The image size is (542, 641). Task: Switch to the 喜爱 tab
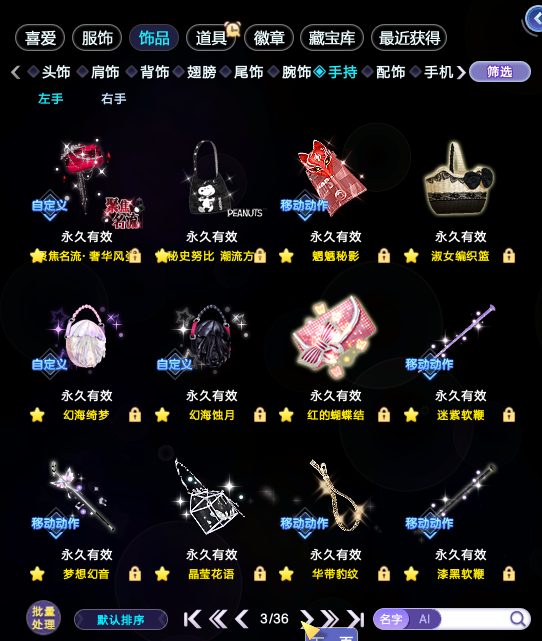pyautogui.click(x=40, y=38)
